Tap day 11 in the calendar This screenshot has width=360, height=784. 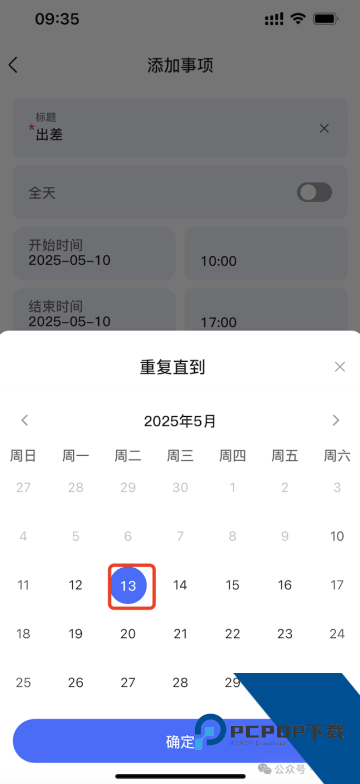(23, 585)
